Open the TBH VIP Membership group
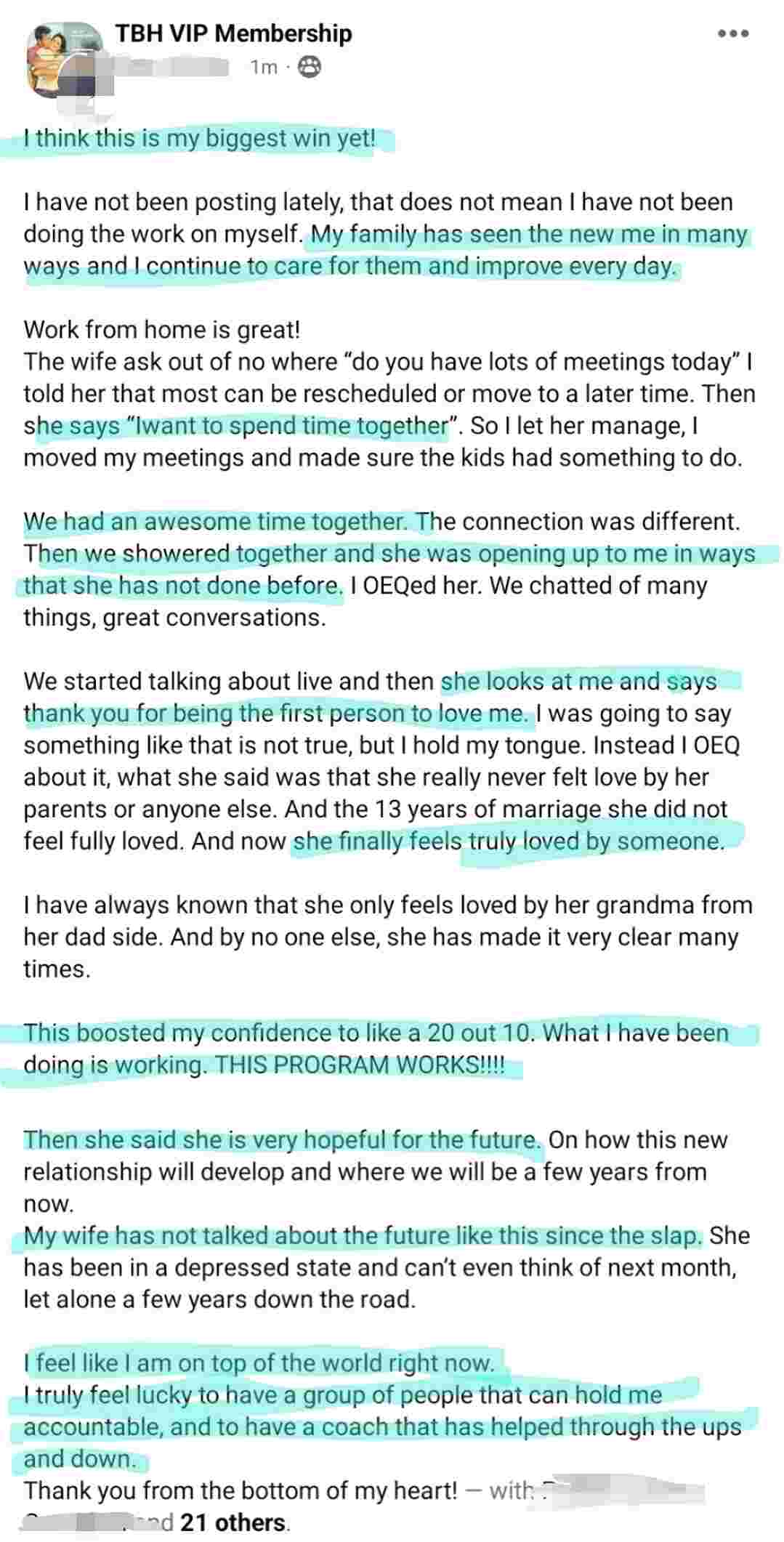 tap(233, 33)
